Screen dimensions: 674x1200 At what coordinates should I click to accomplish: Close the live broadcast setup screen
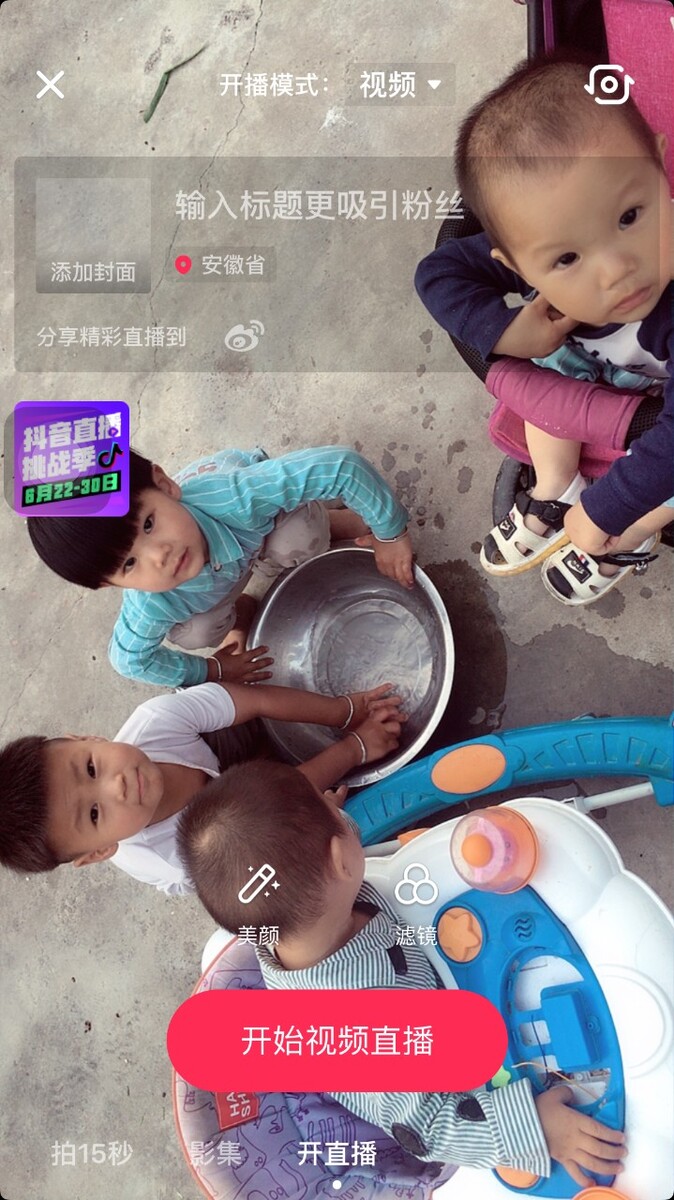pyautogui.click(x=50, y=85)
